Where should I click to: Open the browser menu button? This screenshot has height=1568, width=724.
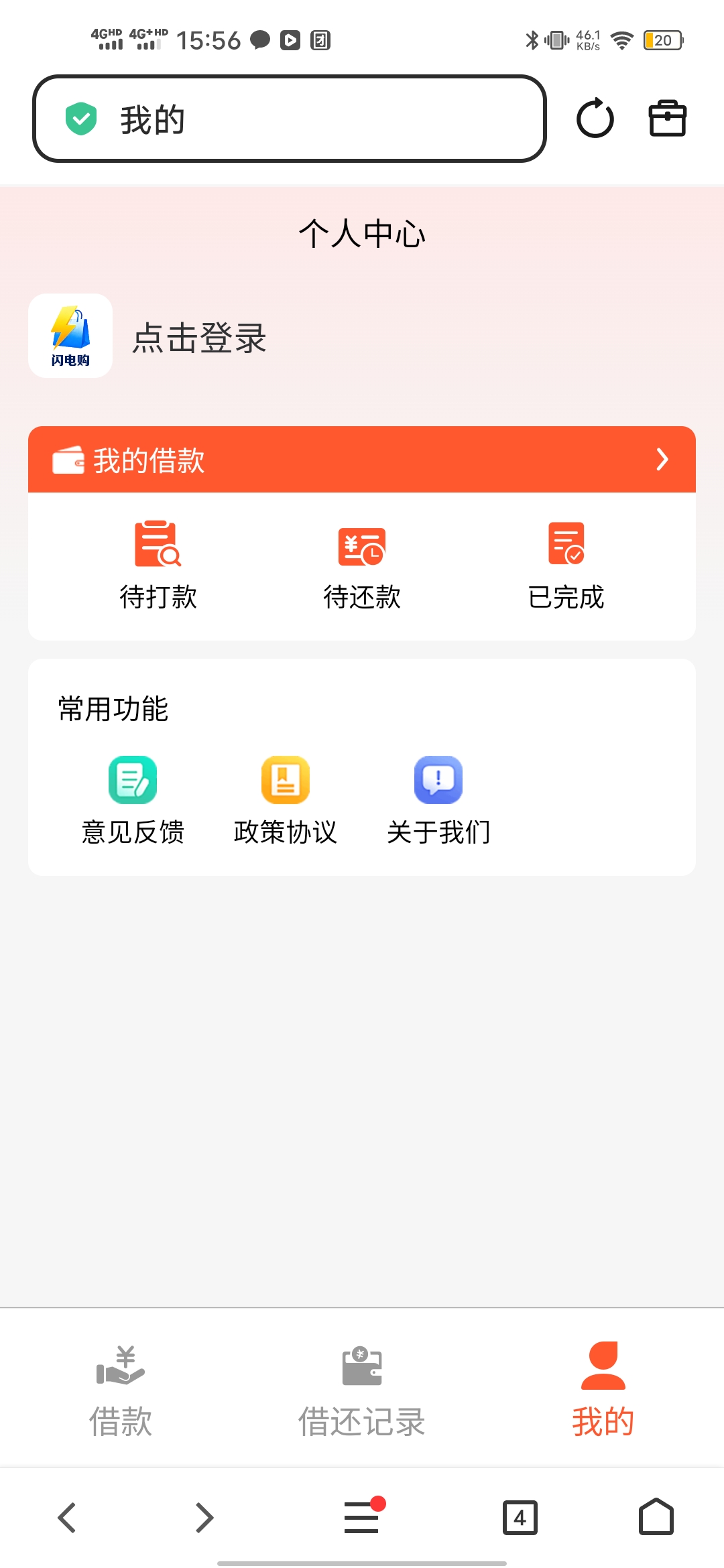[362, 1518]
